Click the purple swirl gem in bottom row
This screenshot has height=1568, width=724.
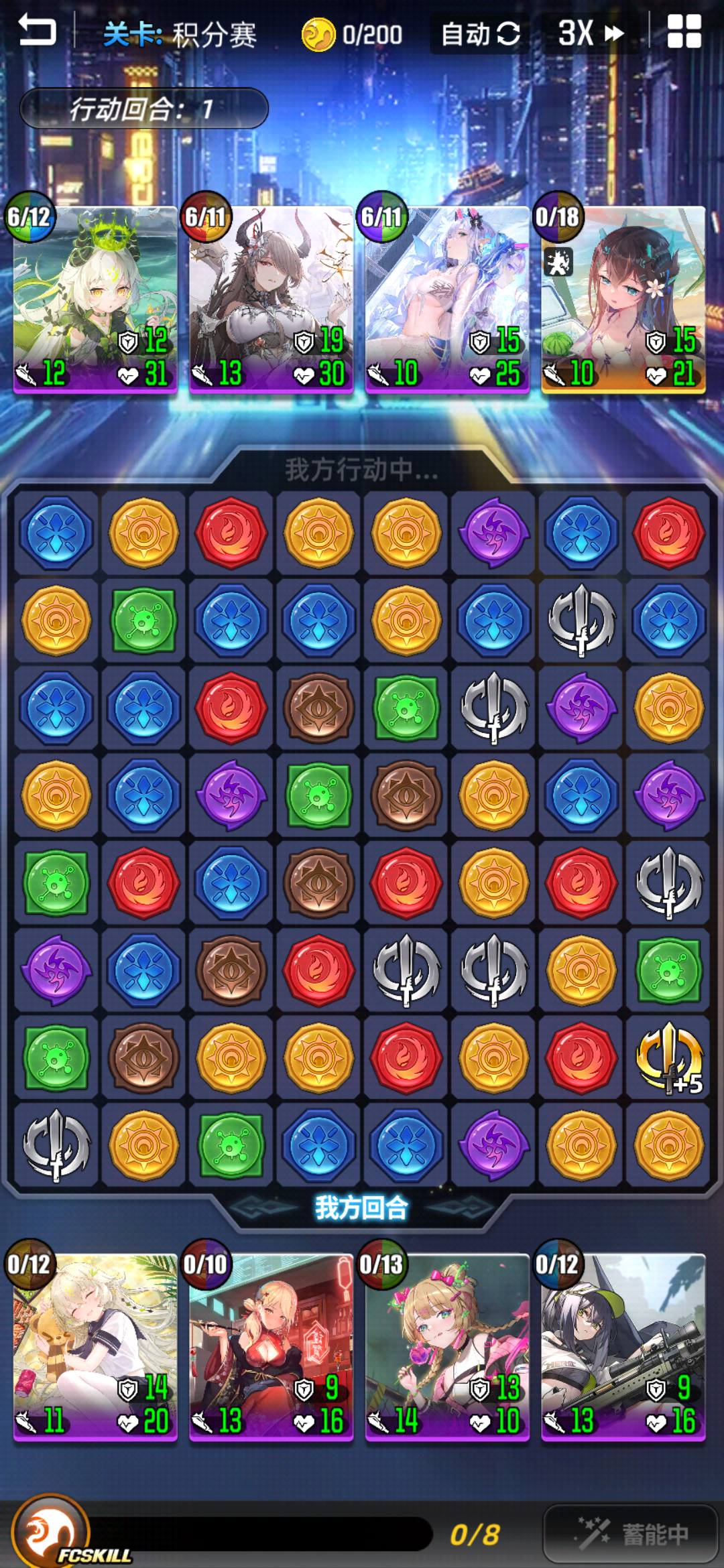[x=493, y=1144]
